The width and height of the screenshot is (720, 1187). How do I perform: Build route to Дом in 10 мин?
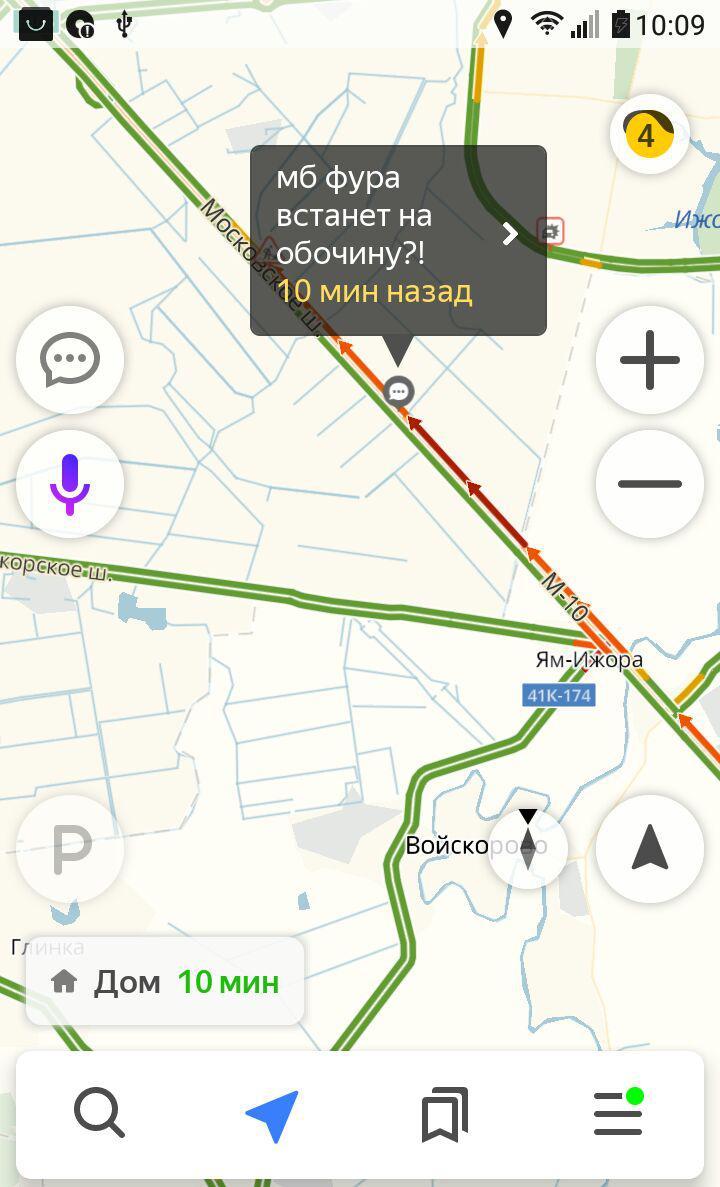pyautogui.click(x=165, y=982)
